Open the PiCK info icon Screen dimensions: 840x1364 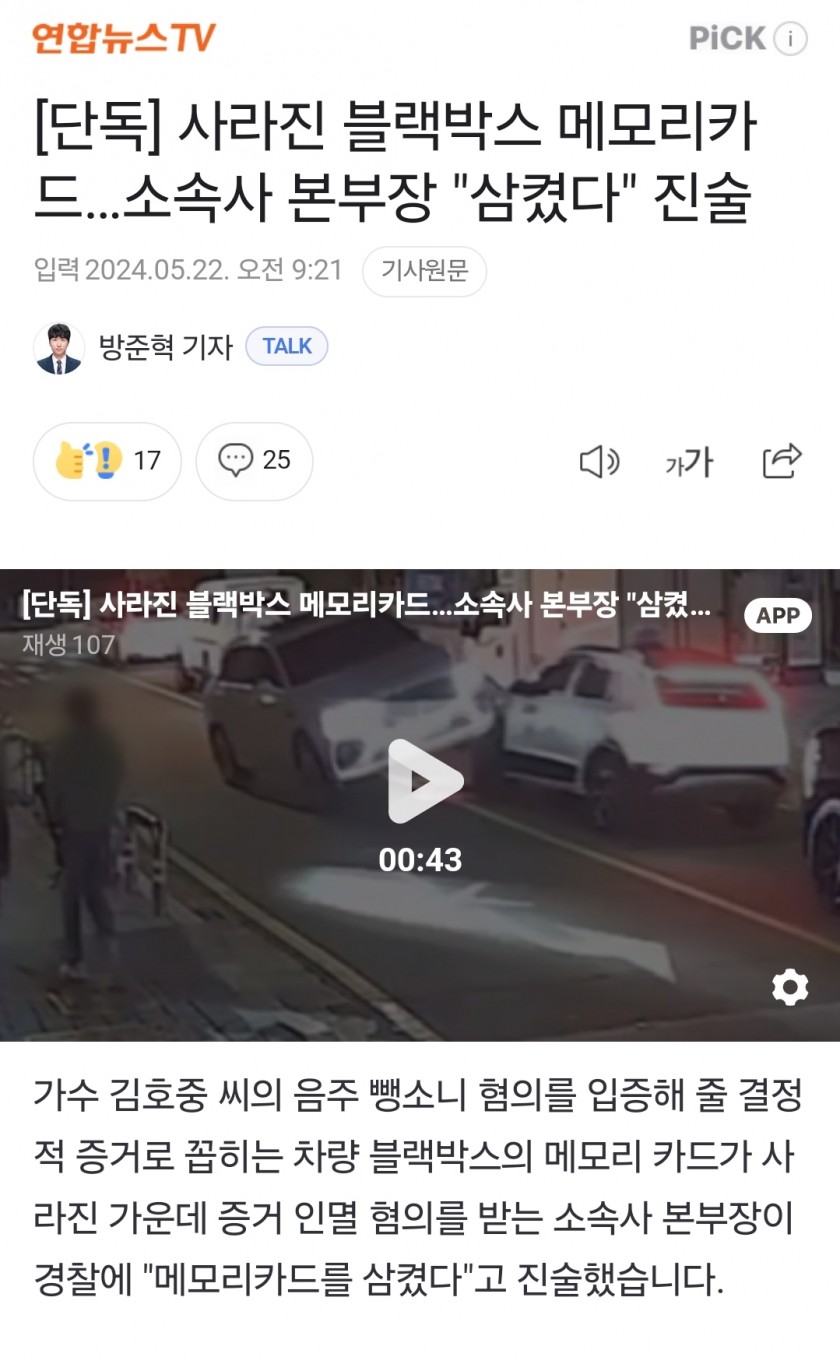(790, 39)
